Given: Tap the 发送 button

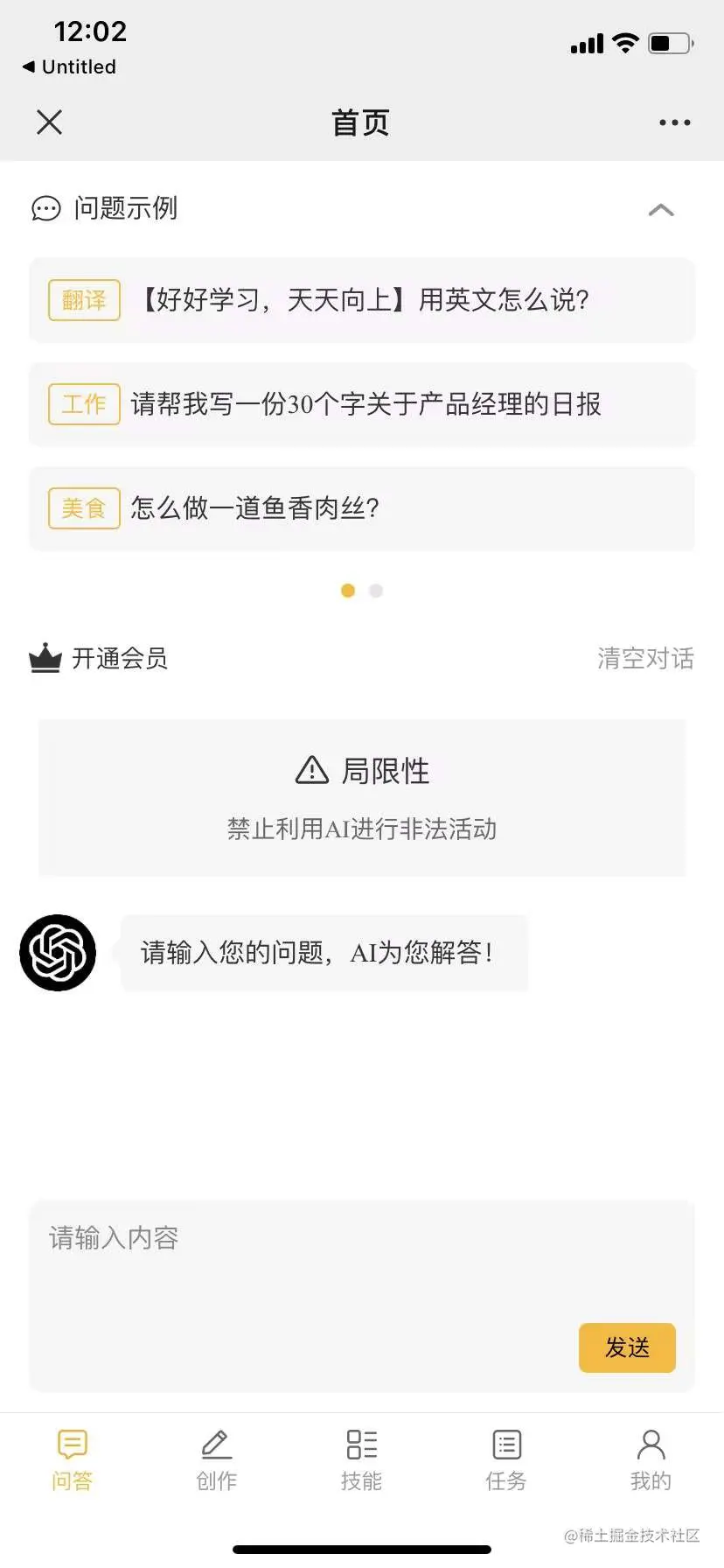Looking at the screenshot, I should [x=627, y=1347].
